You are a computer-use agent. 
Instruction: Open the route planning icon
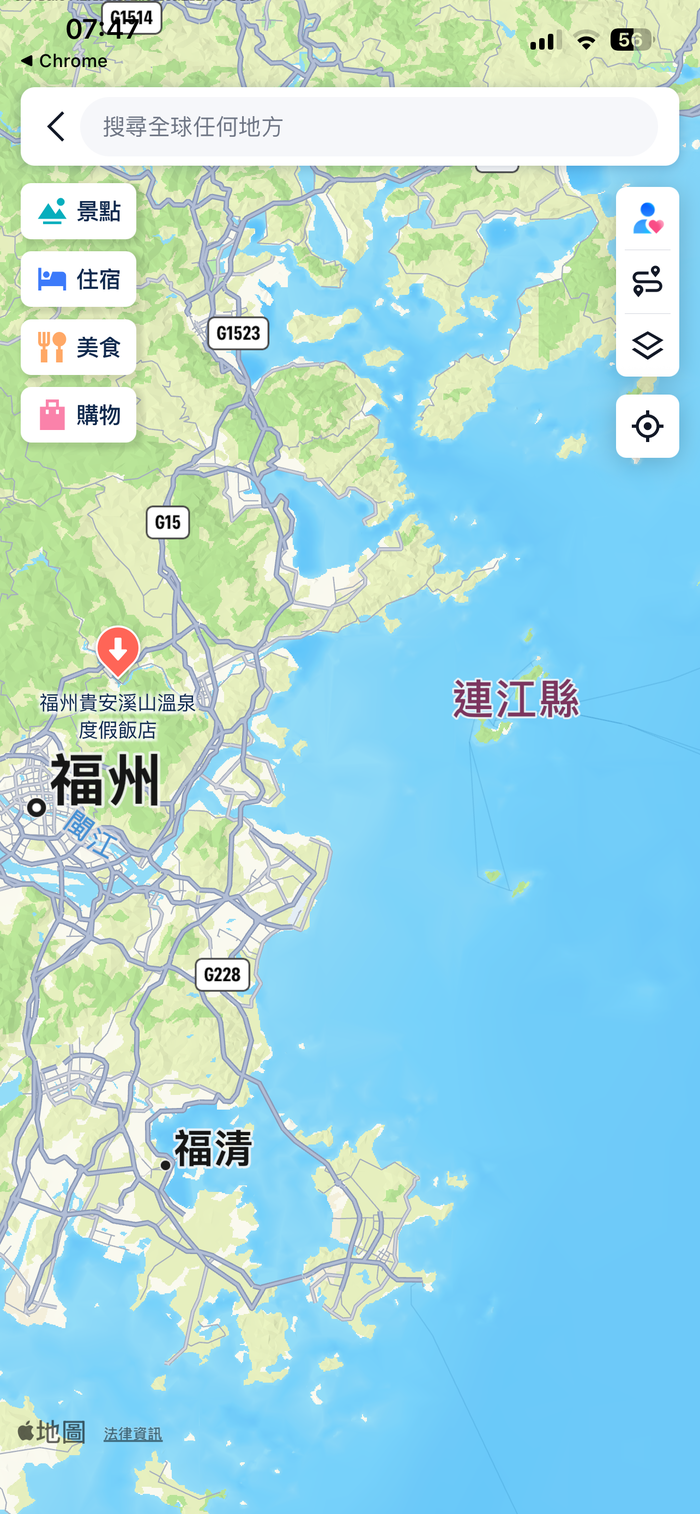point(648,282)
